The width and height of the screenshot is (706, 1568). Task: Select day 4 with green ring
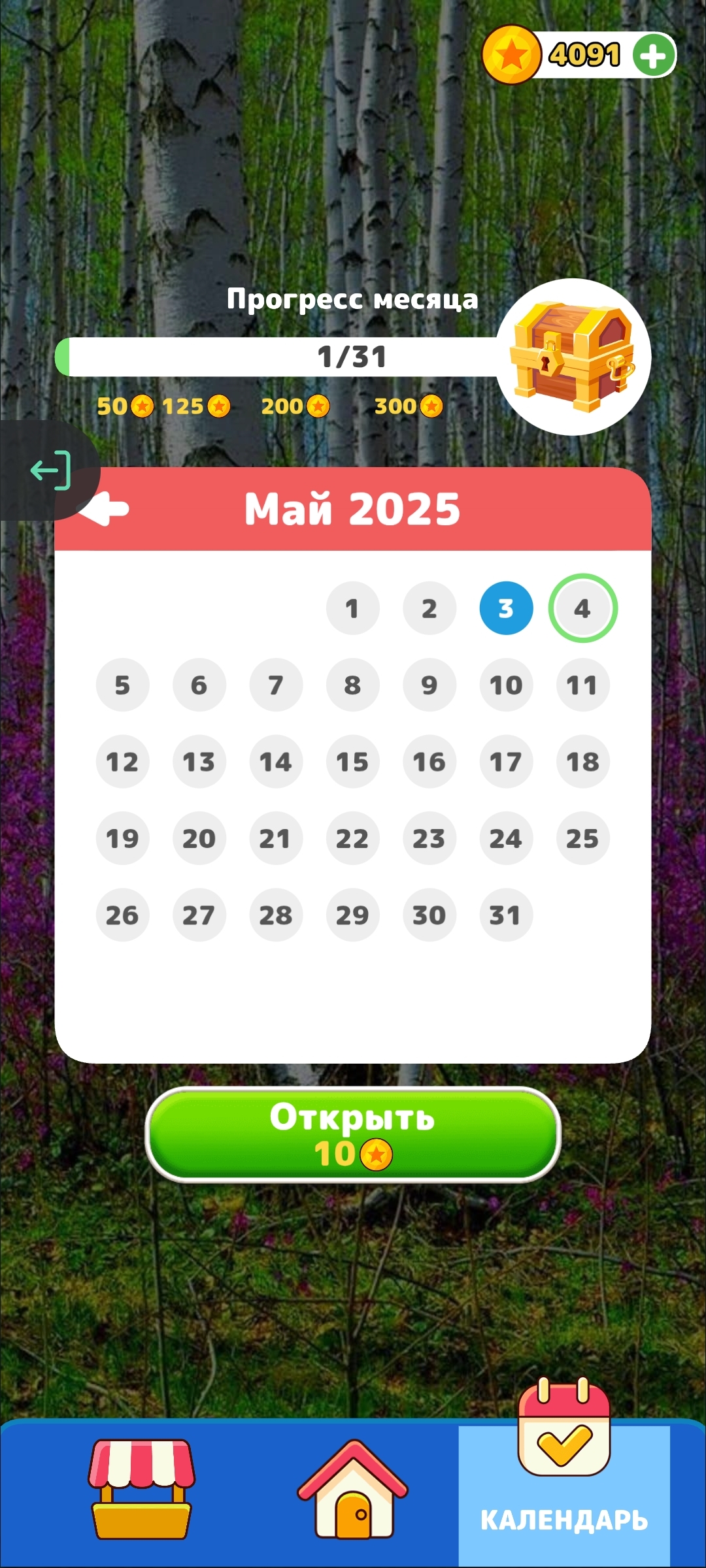(x=582, y=608)
